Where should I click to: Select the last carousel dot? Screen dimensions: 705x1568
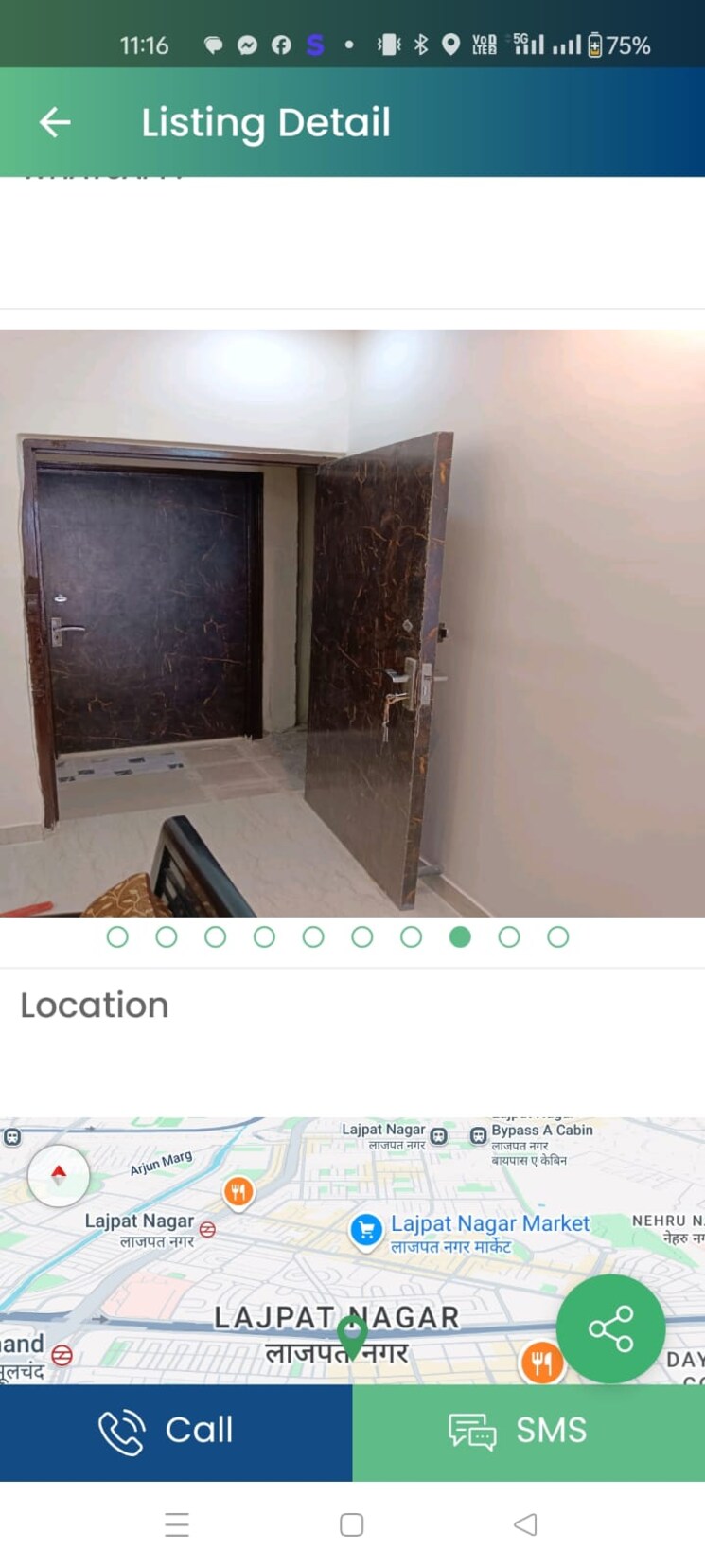558,936
